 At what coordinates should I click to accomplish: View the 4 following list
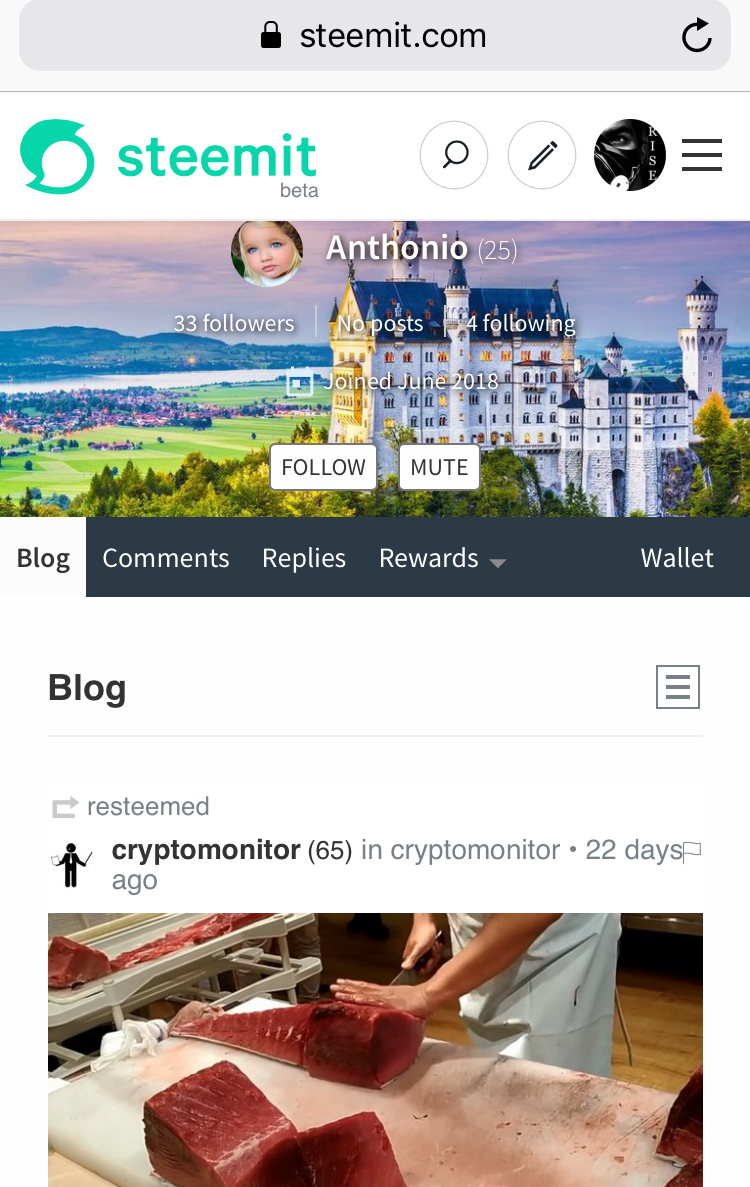point(520,323)
